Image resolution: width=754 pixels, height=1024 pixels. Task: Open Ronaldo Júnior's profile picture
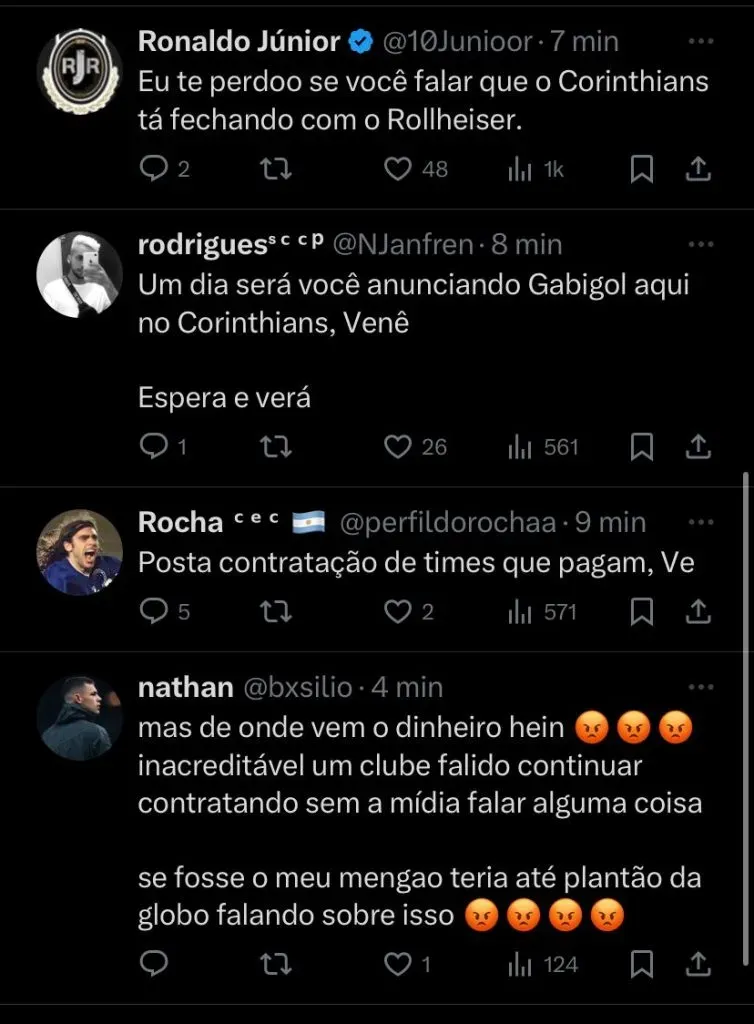pyautogui.click(x=79, y=70)
